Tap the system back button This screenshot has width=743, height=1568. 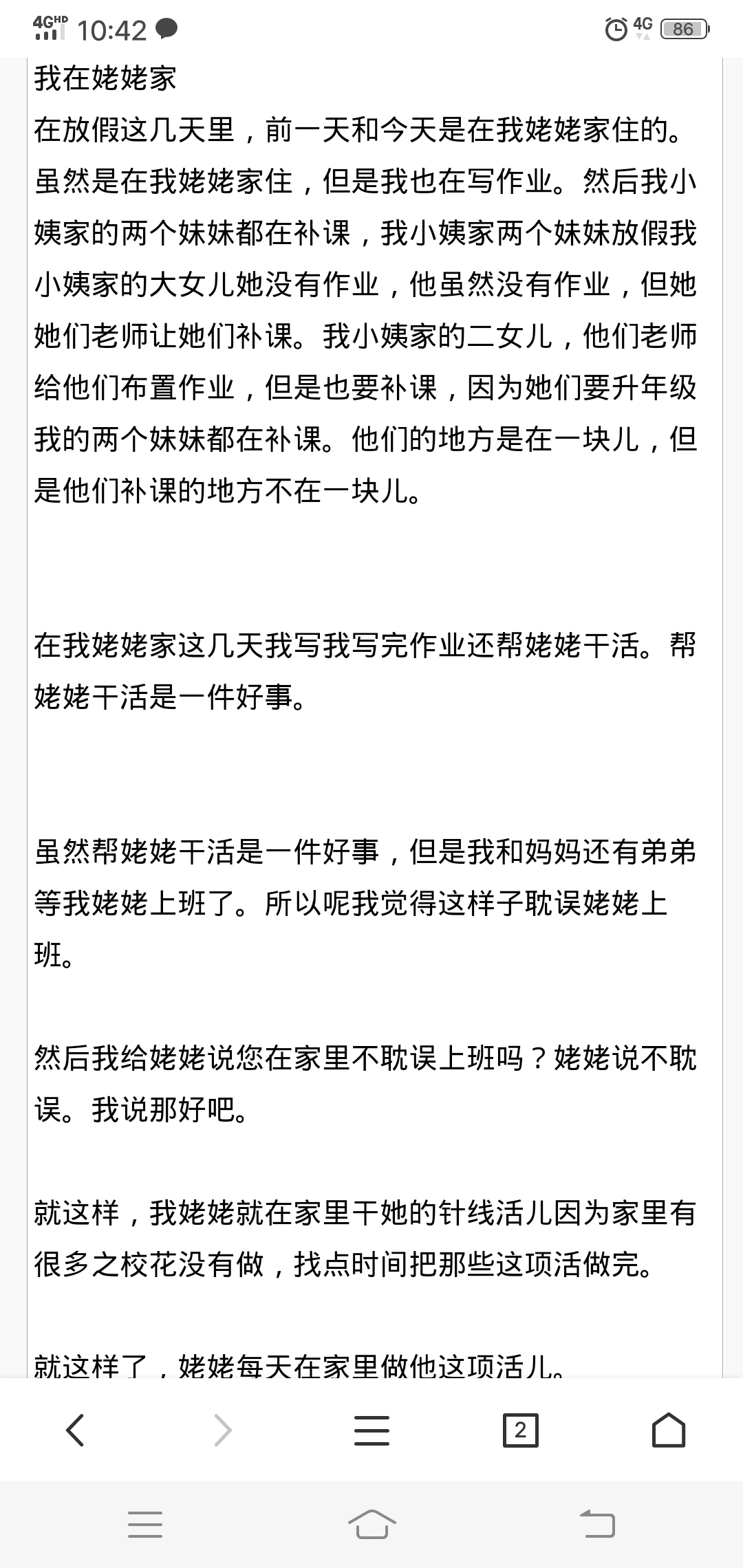point(597,1525)
